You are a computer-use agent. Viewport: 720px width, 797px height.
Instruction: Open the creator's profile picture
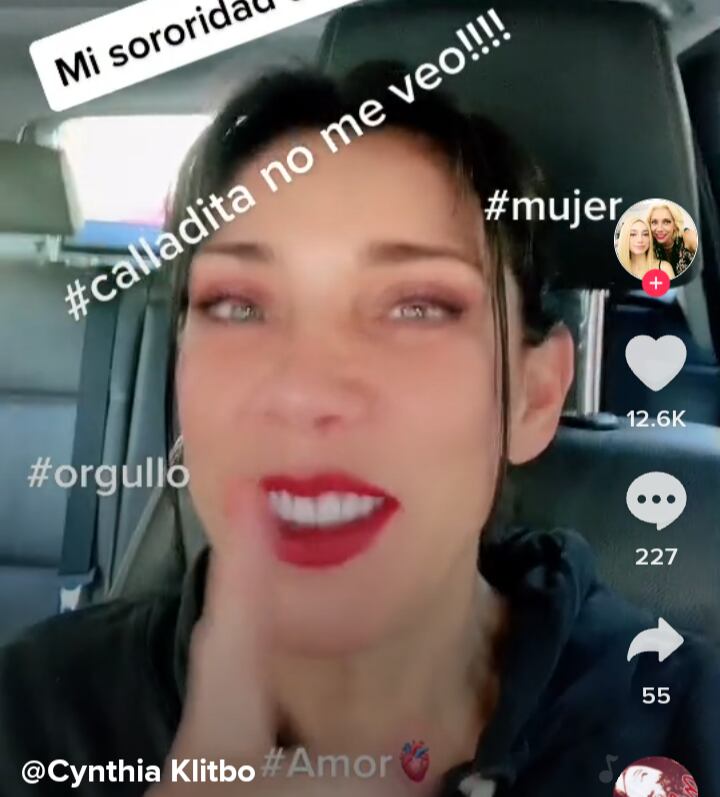coord(656,239)
